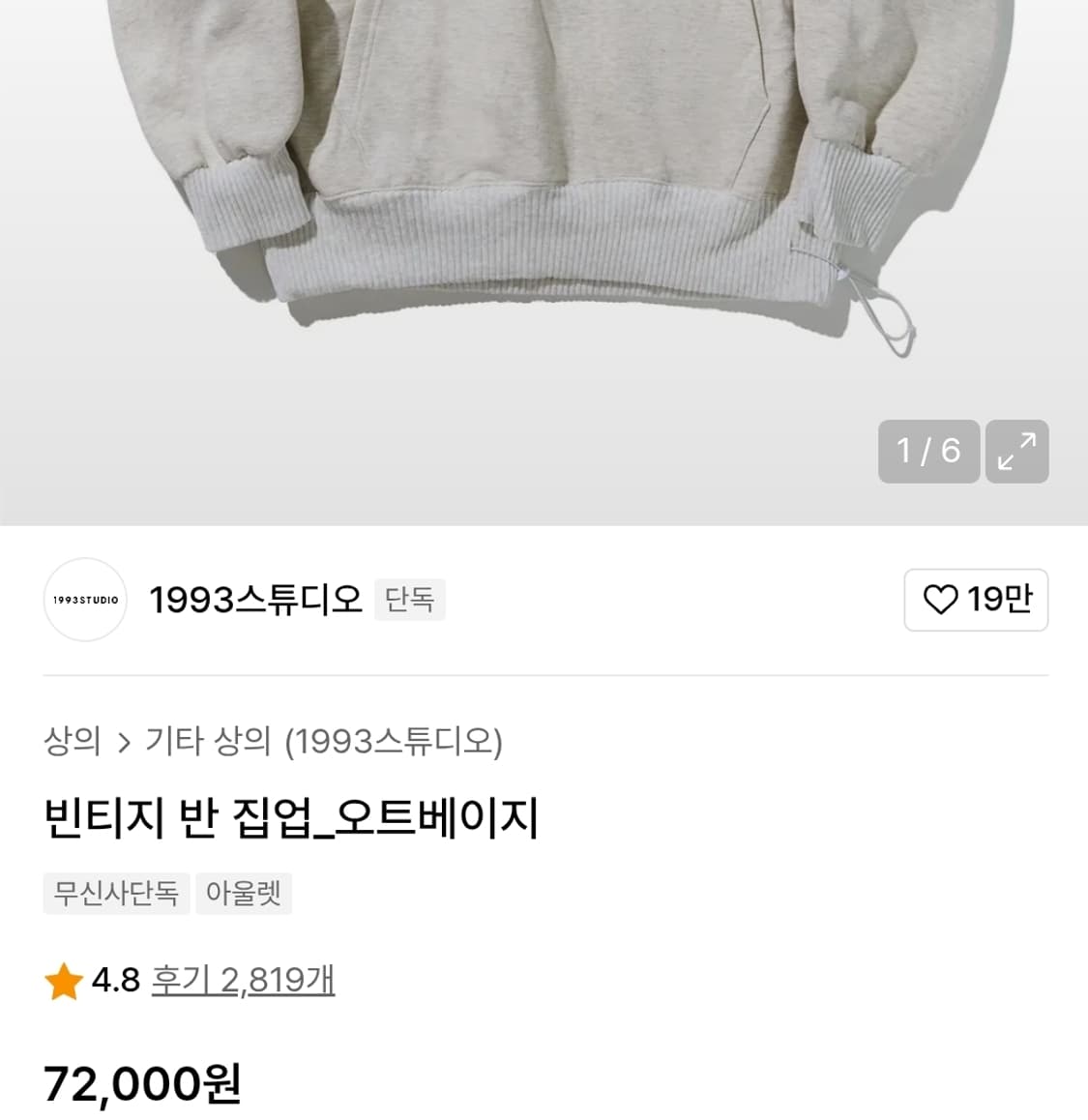Tap the 1/6 image counter indicator
Image resolution: width=1088 pixels, height=1120 pixels.
(927, 452)
